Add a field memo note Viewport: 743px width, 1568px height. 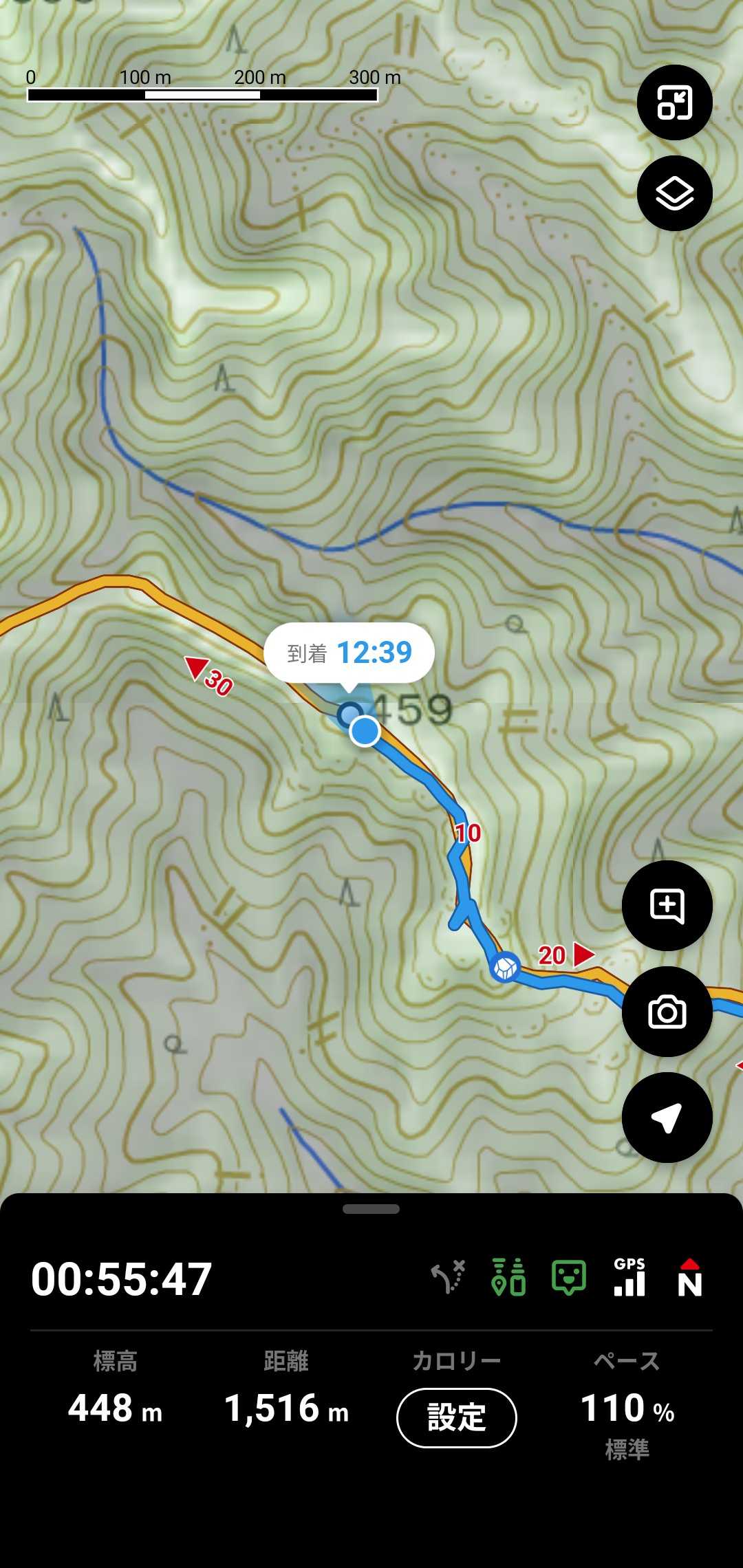point(667,906)
